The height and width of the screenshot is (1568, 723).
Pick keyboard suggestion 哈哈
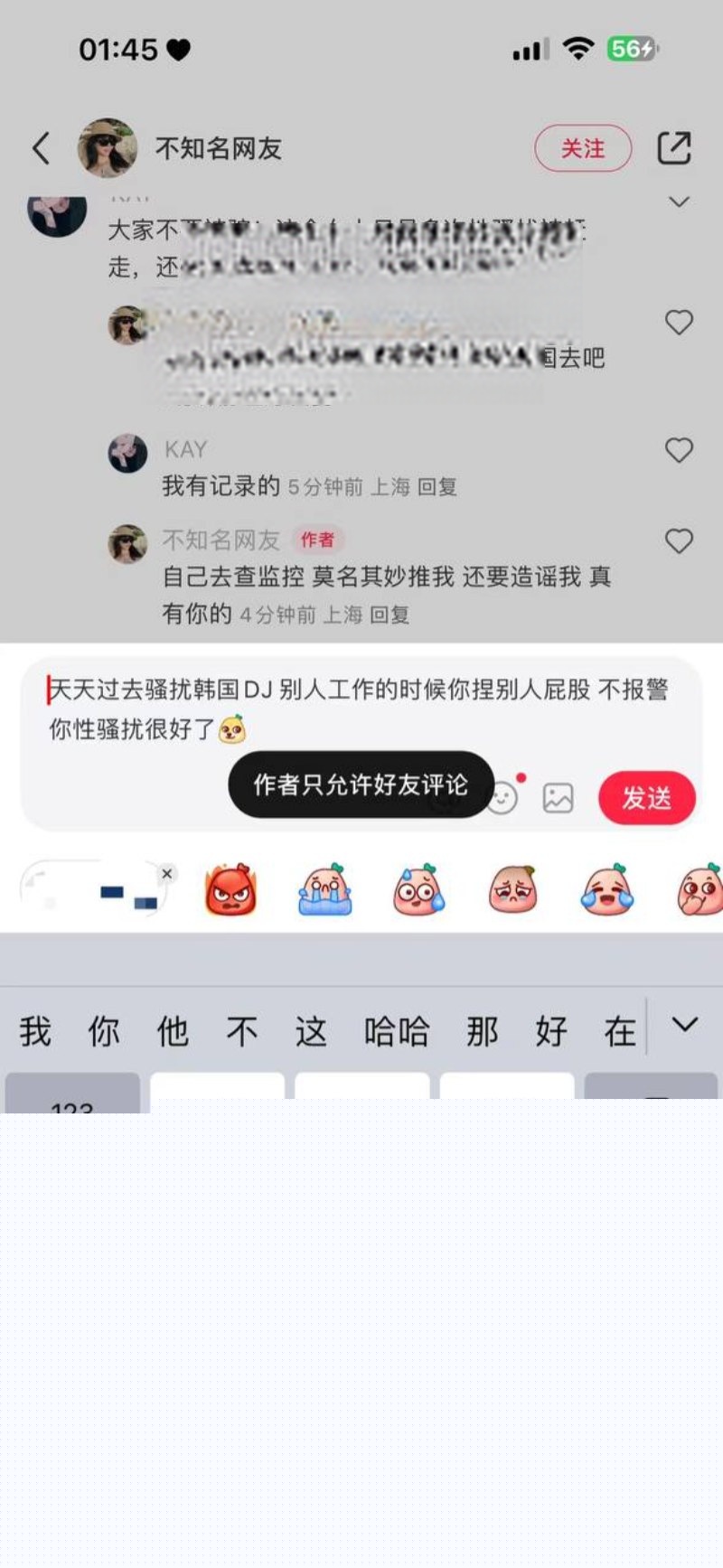click(396, 1030)
